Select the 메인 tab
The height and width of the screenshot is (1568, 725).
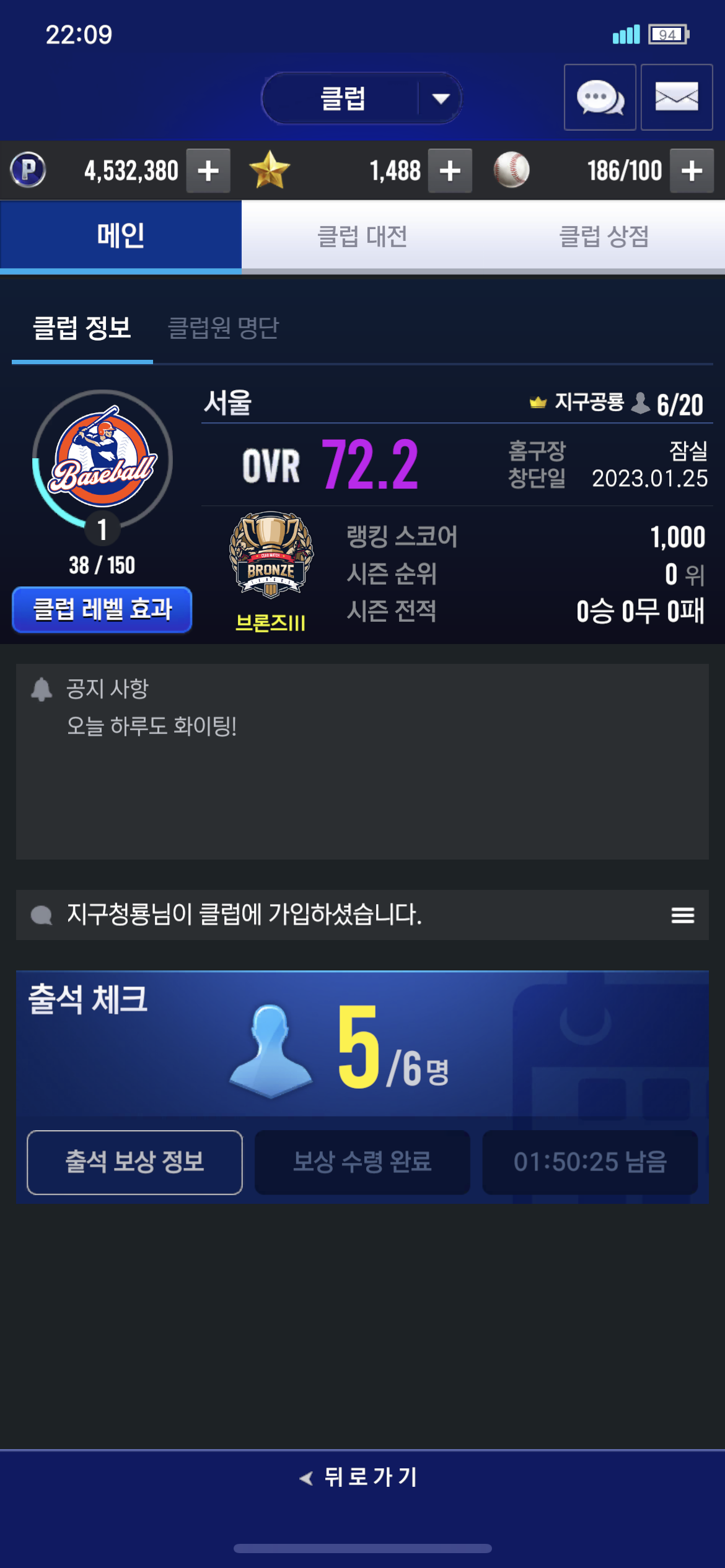click(x=121, y=236)
